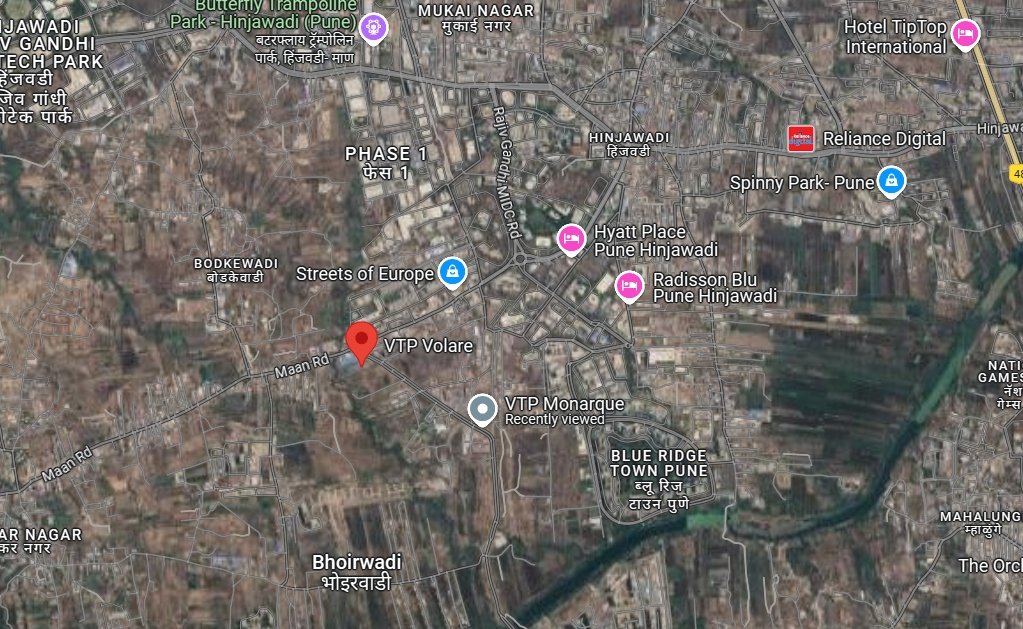Open the Butterfly Trampoline Park marker
Screen dimensions: 1023x629
click(374, 27)
